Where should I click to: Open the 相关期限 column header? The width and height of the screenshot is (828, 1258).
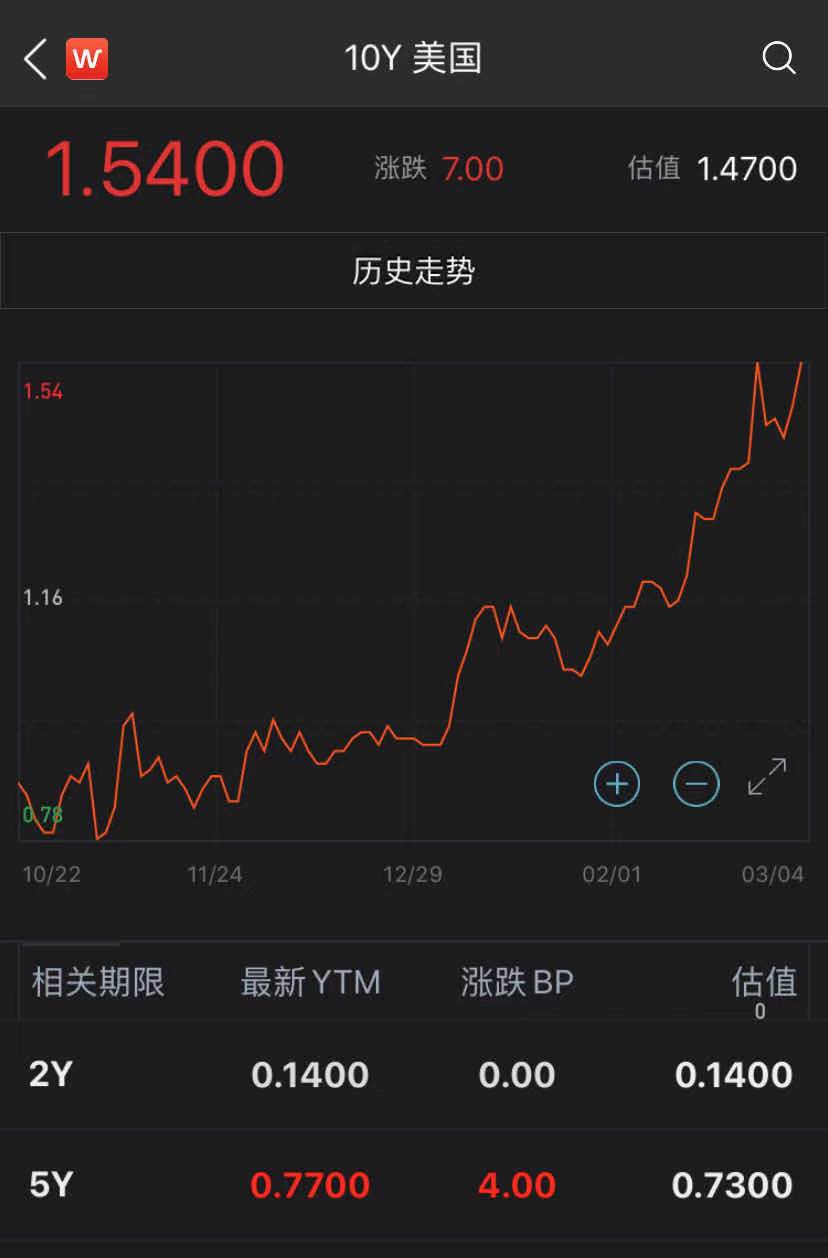click(x=96, y=982)
